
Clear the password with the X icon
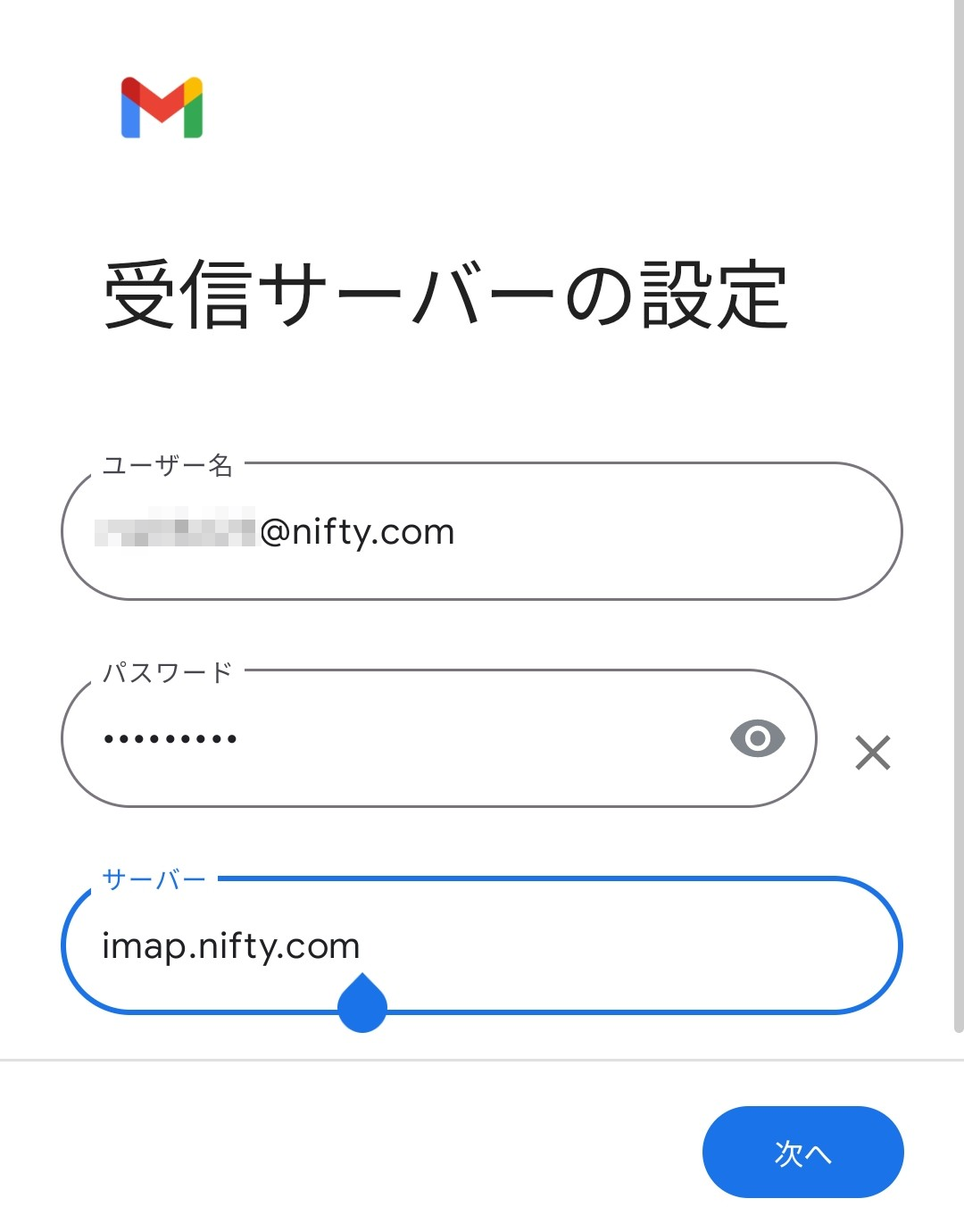click(872, 753)
